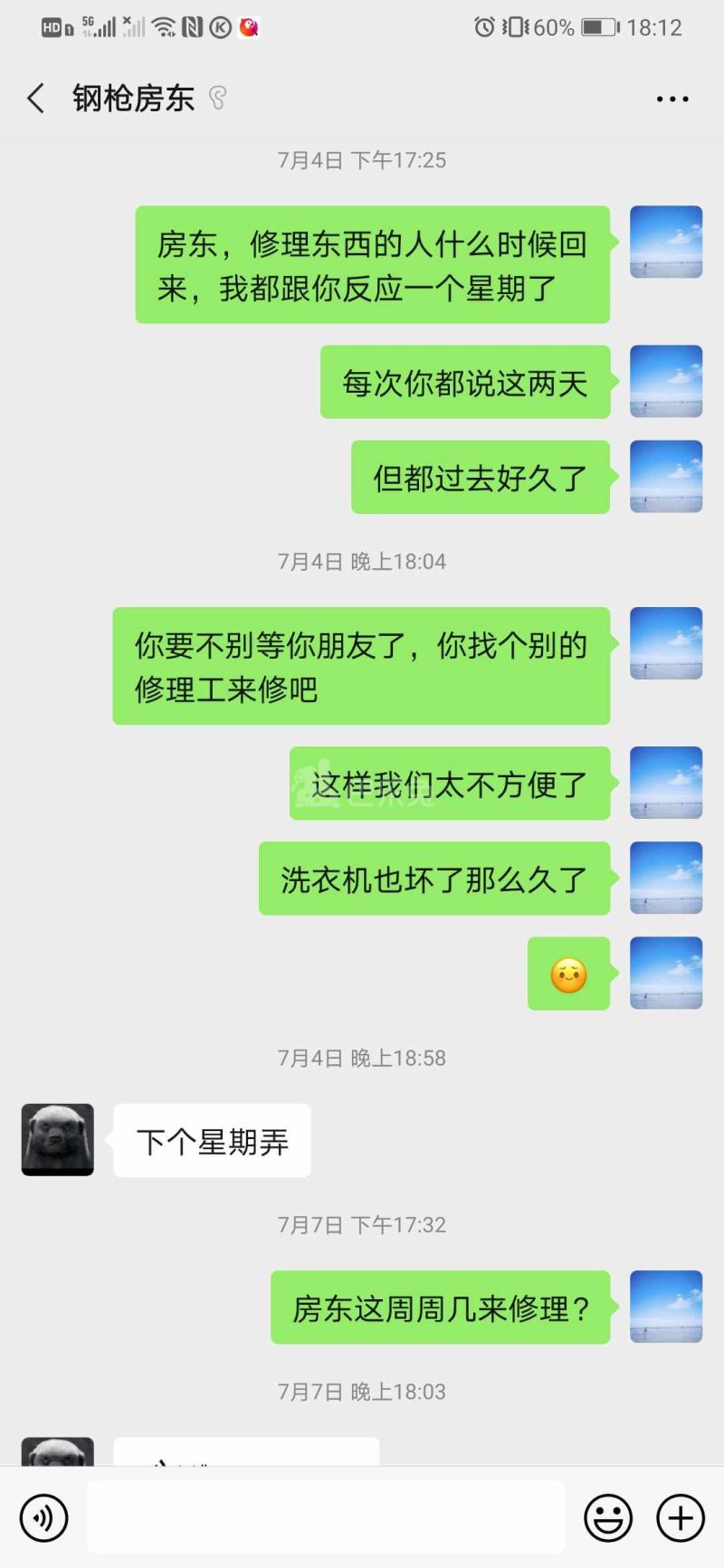This screenshot has width=724, height=1568.
Task: Open my avatar beside 房东这周周几来修理
Action: pyautogui.click(x=666, y=1307)
